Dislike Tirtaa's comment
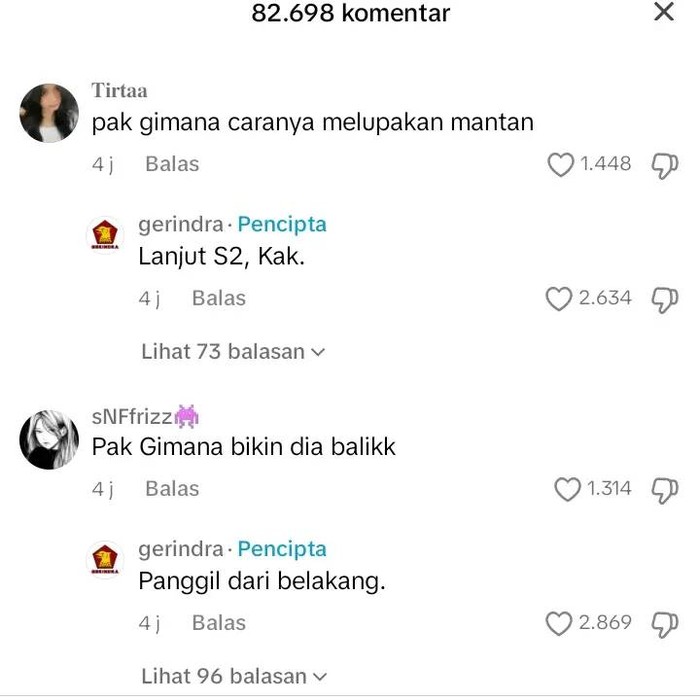The width and height of the screenshot is (700, 700). tap(665, 164)
